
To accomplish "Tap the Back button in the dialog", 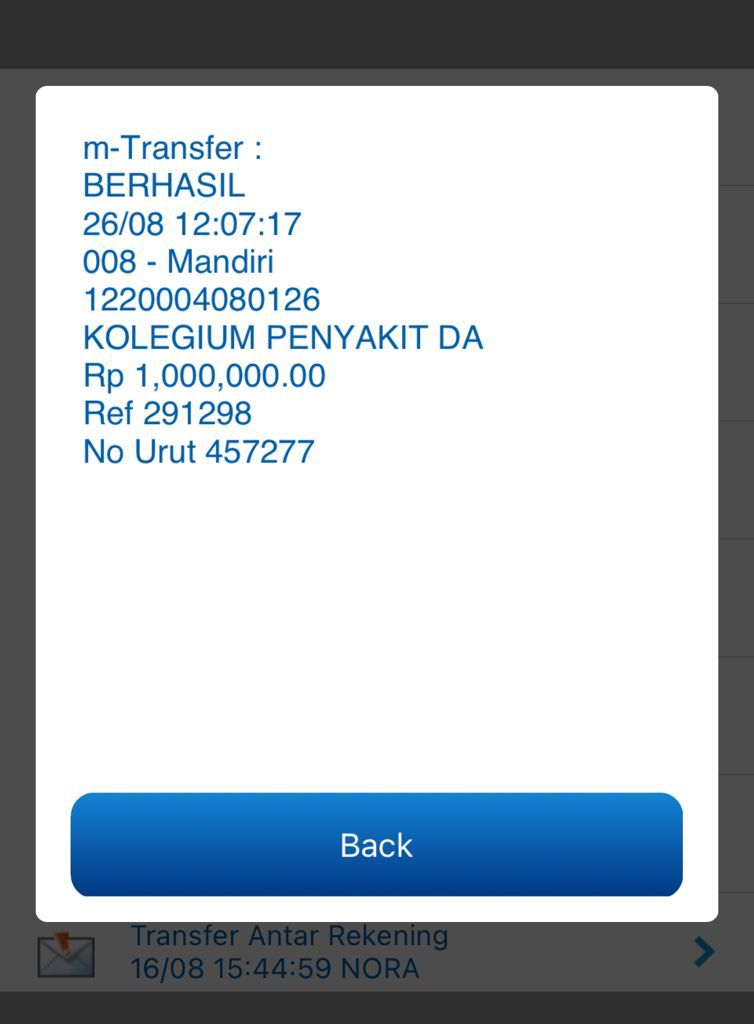I will (376, 845).
